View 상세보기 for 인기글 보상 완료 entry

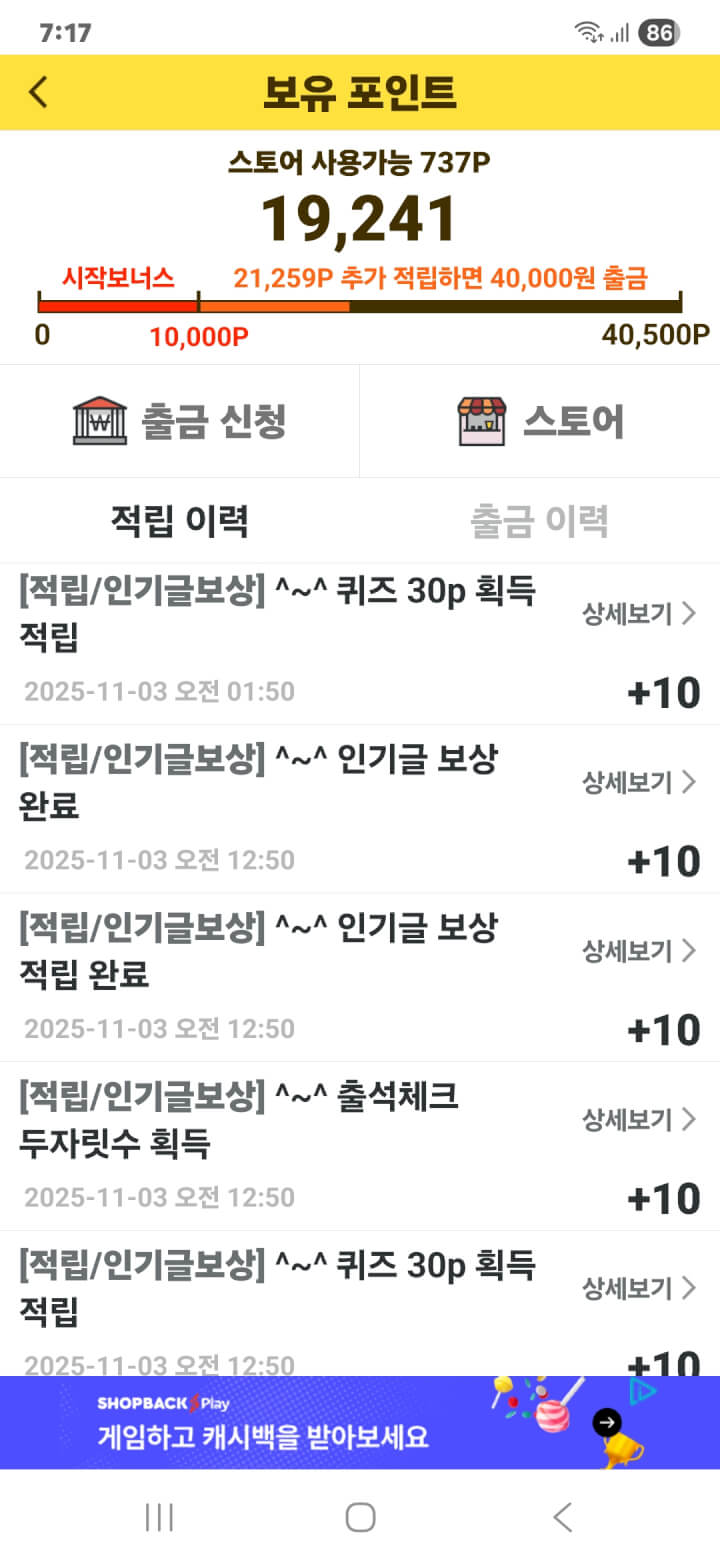point(638,783)
